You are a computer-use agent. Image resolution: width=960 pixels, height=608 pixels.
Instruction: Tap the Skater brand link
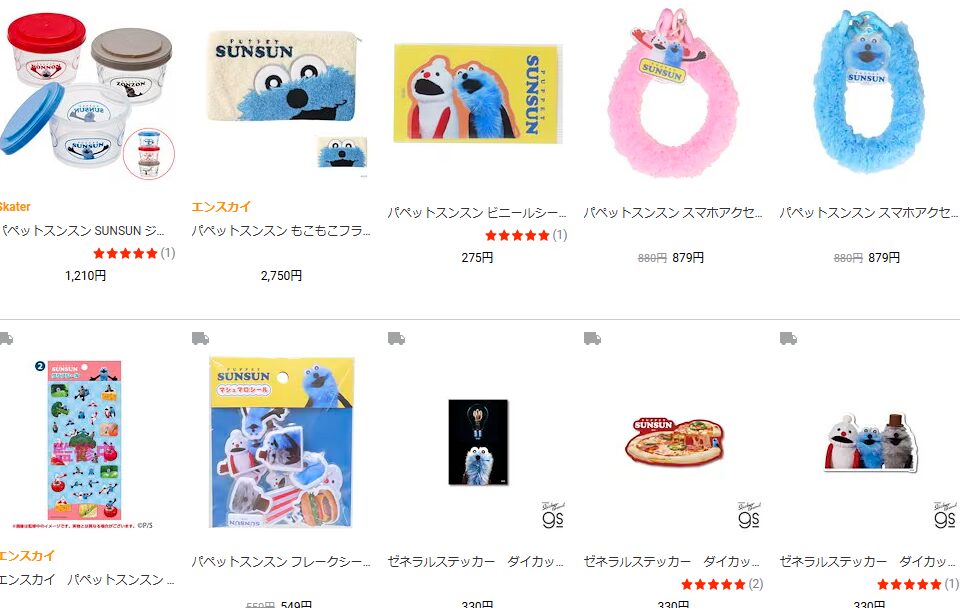click(x=16, y=207)
